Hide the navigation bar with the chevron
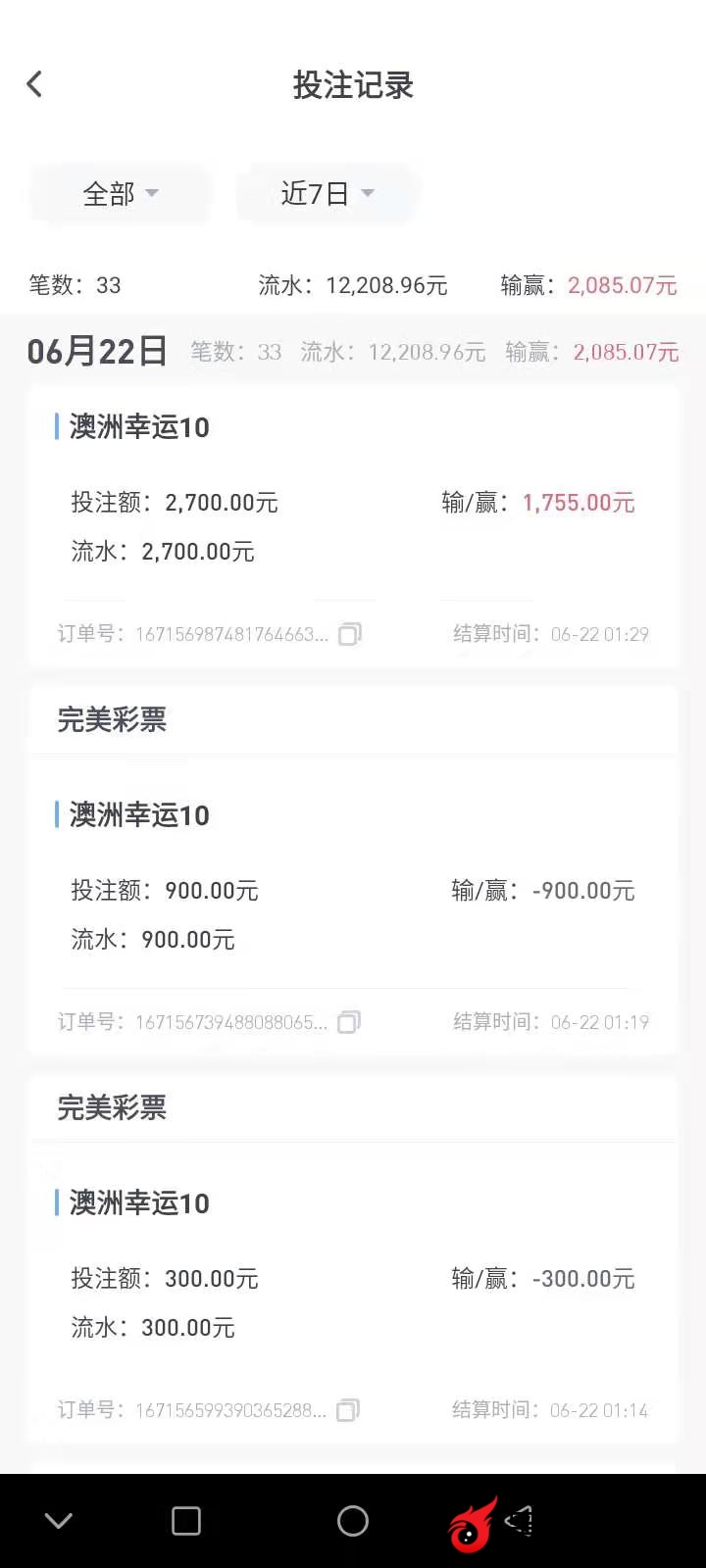 tap(59, 1521)
